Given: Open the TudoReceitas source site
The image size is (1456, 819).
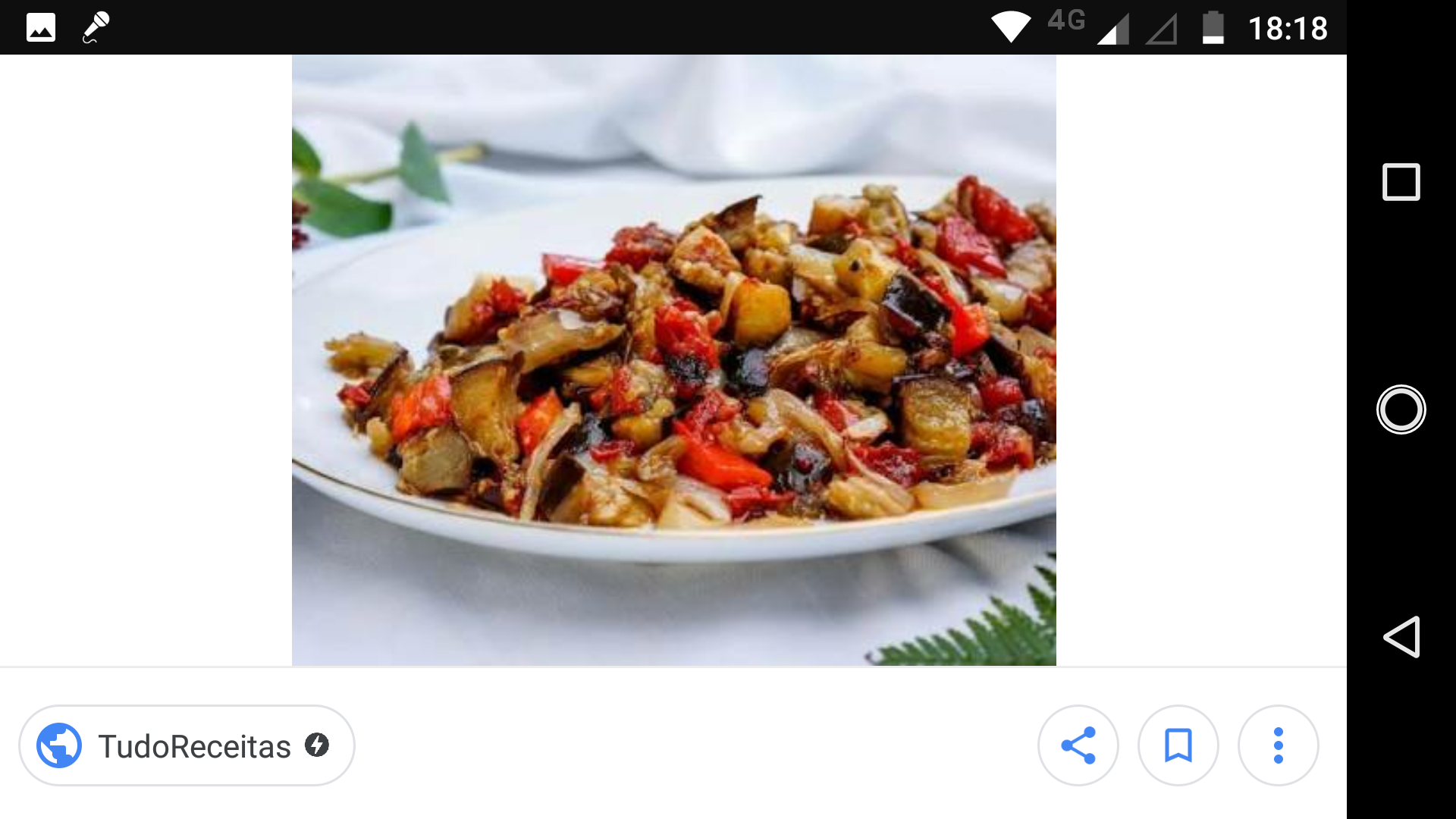Looking at the screenshot, I should coord(187,745).
